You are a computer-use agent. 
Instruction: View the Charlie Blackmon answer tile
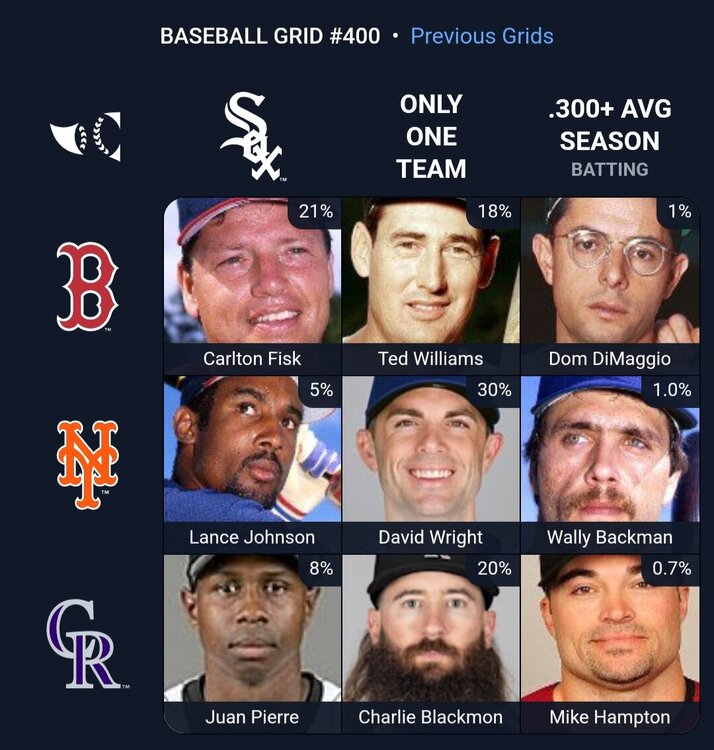tap(430, 642)
